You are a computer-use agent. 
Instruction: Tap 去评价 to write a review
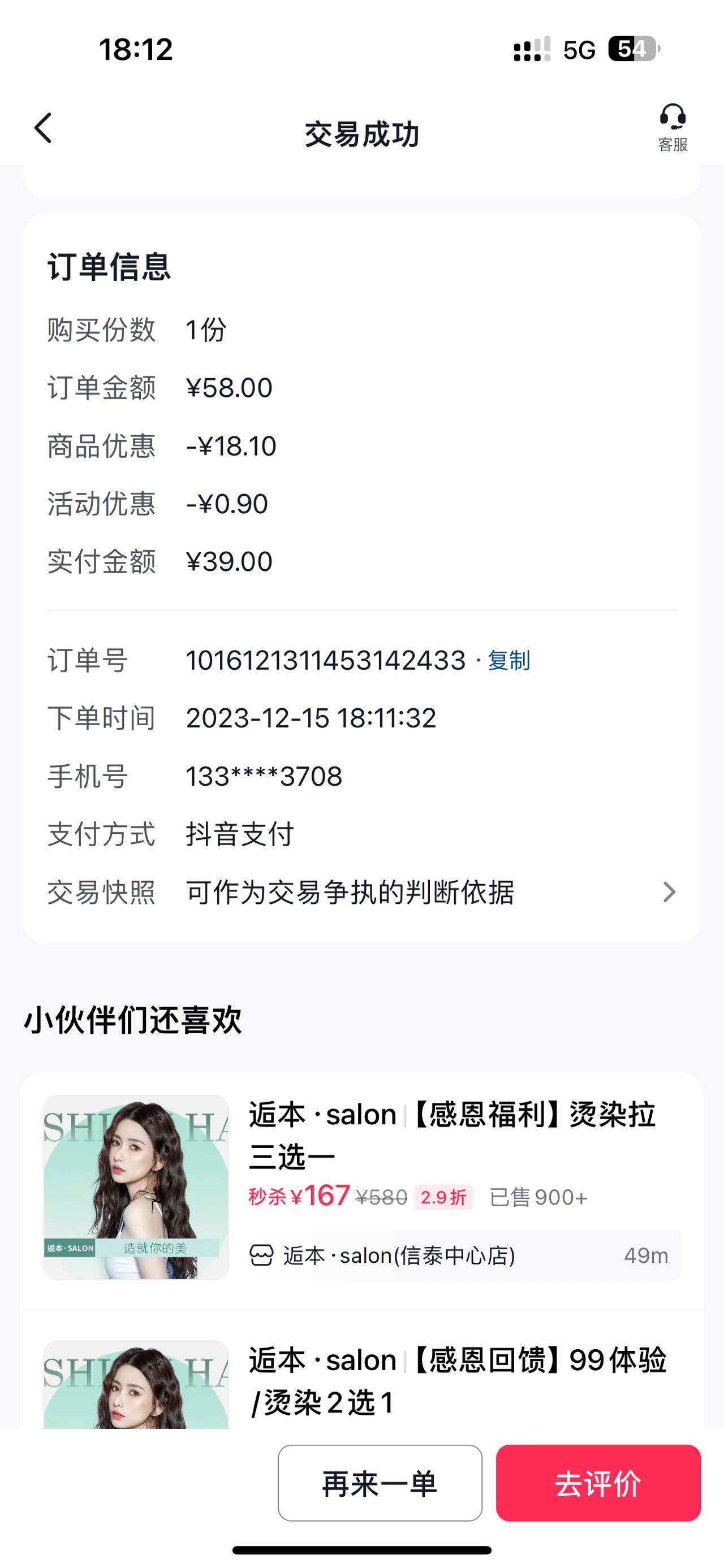(598, 1483)
